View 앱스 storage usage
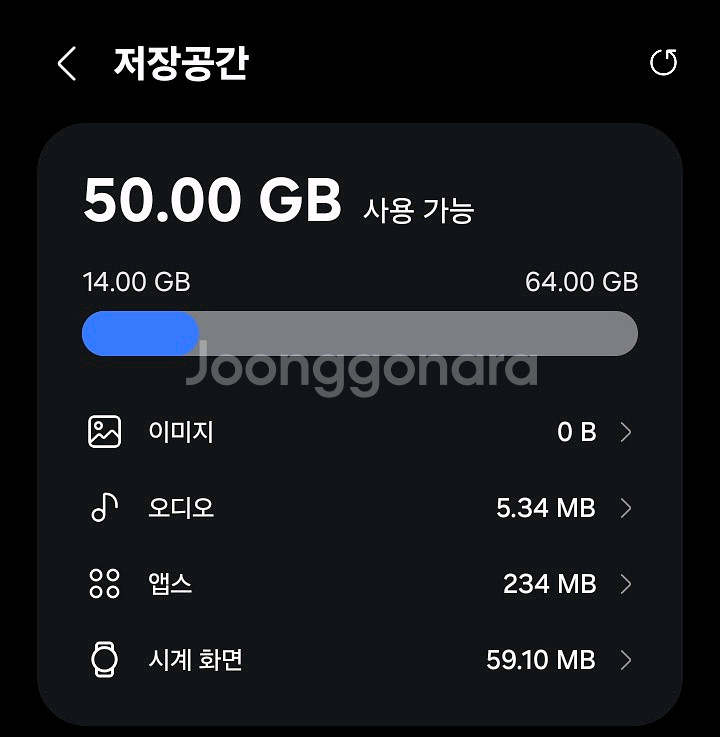 coord(360,584)
